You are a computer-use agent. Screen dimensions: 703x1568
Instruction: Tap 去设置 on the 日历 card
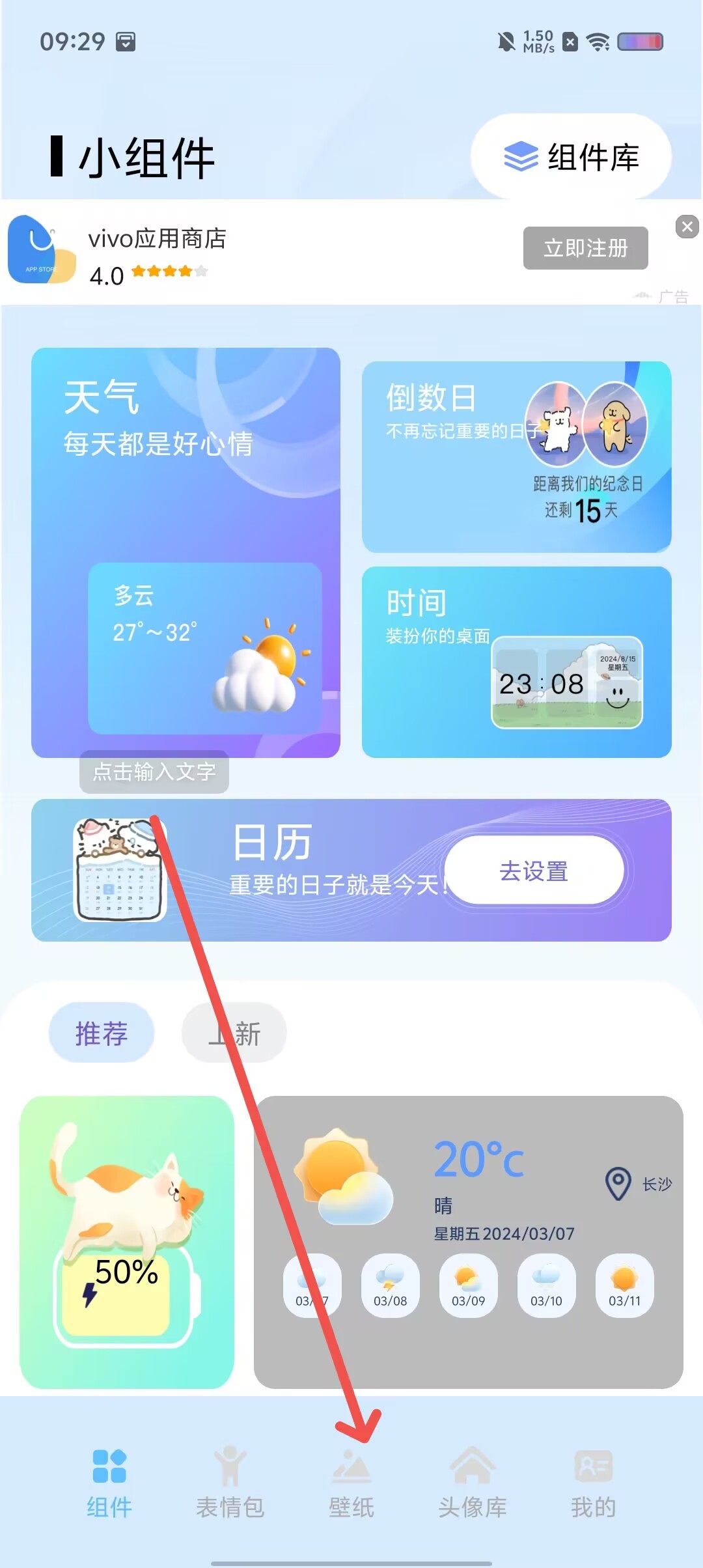point(534,871)
